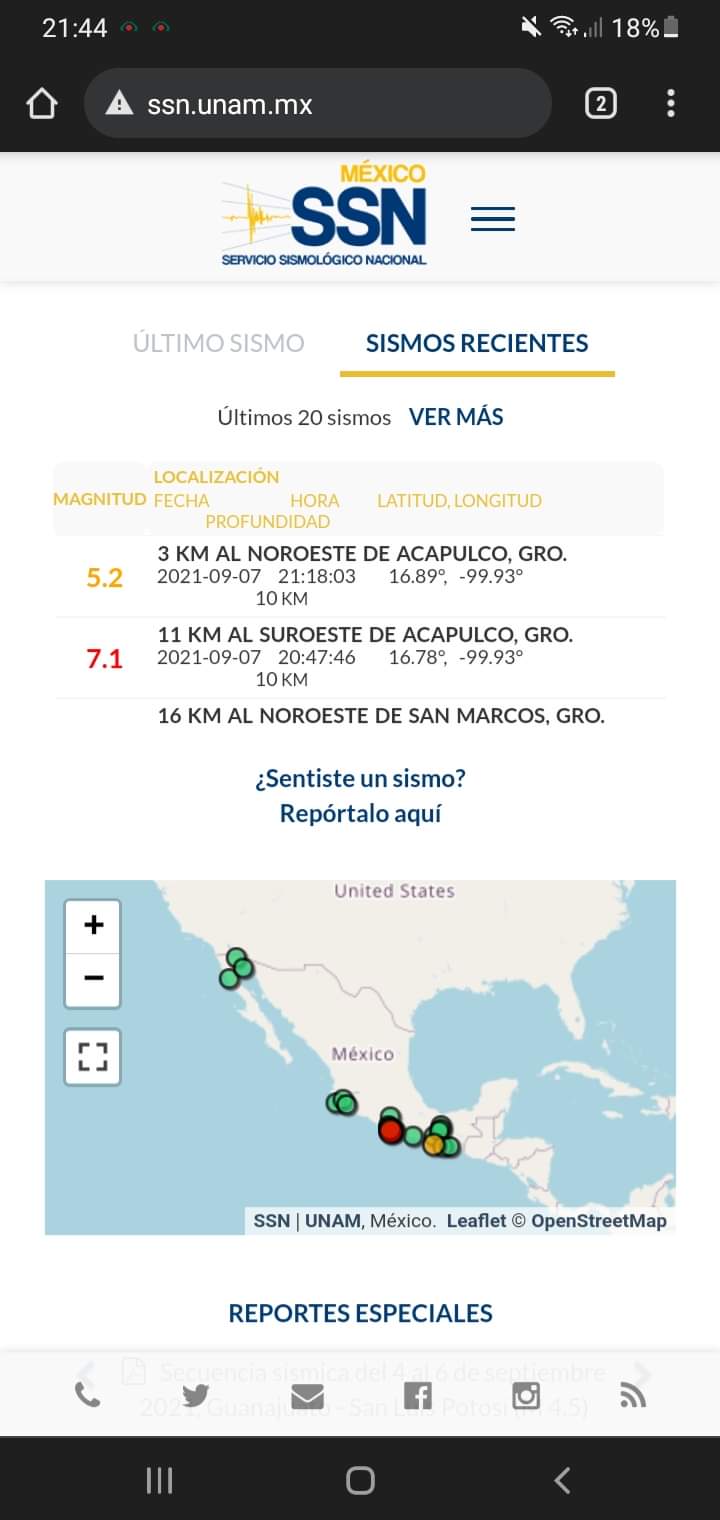Tap the Repórtalo aquí link
This screenshot has width=720, height=1520.
point(360,813)
